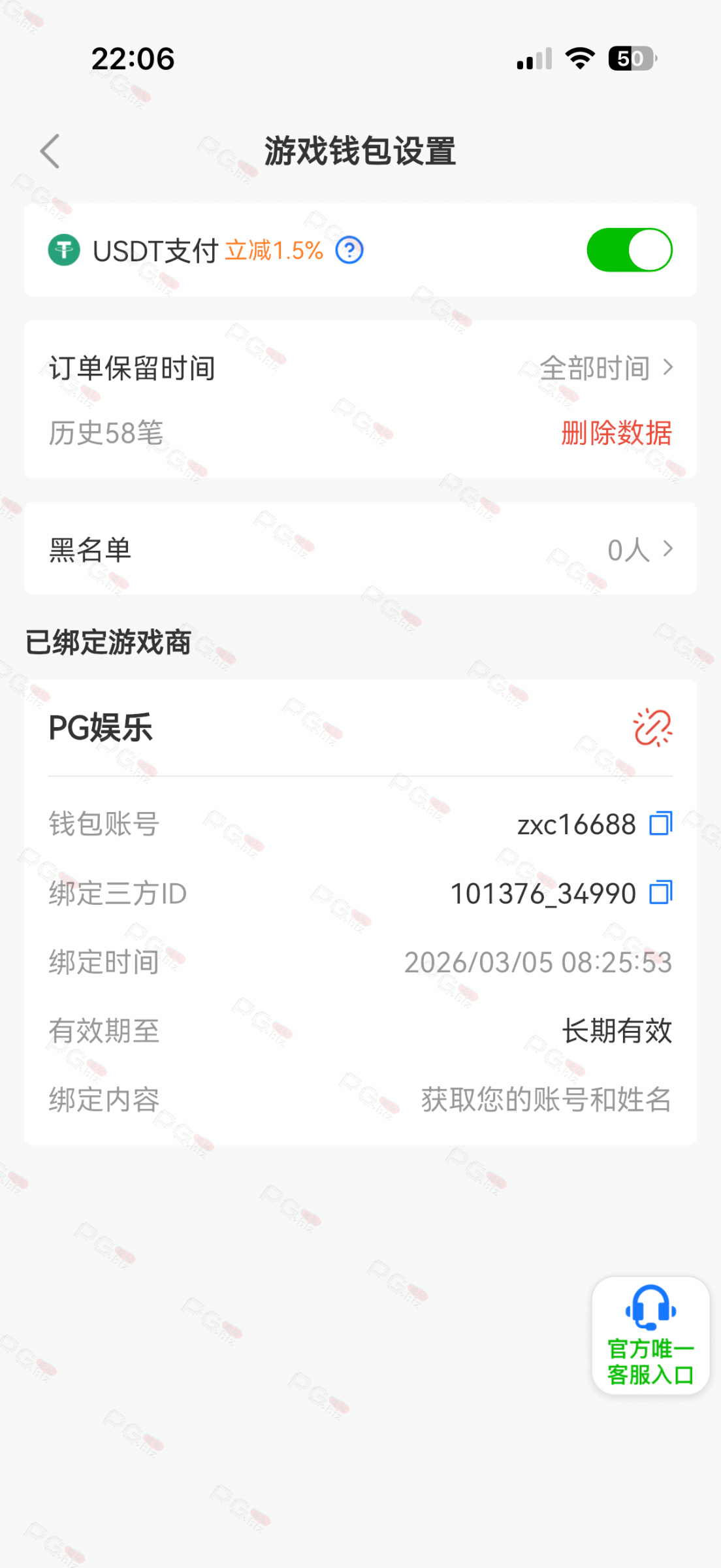Tap 删除数据 to delete history
Viewport: 721px width, 1568px height.
(616, 433)
